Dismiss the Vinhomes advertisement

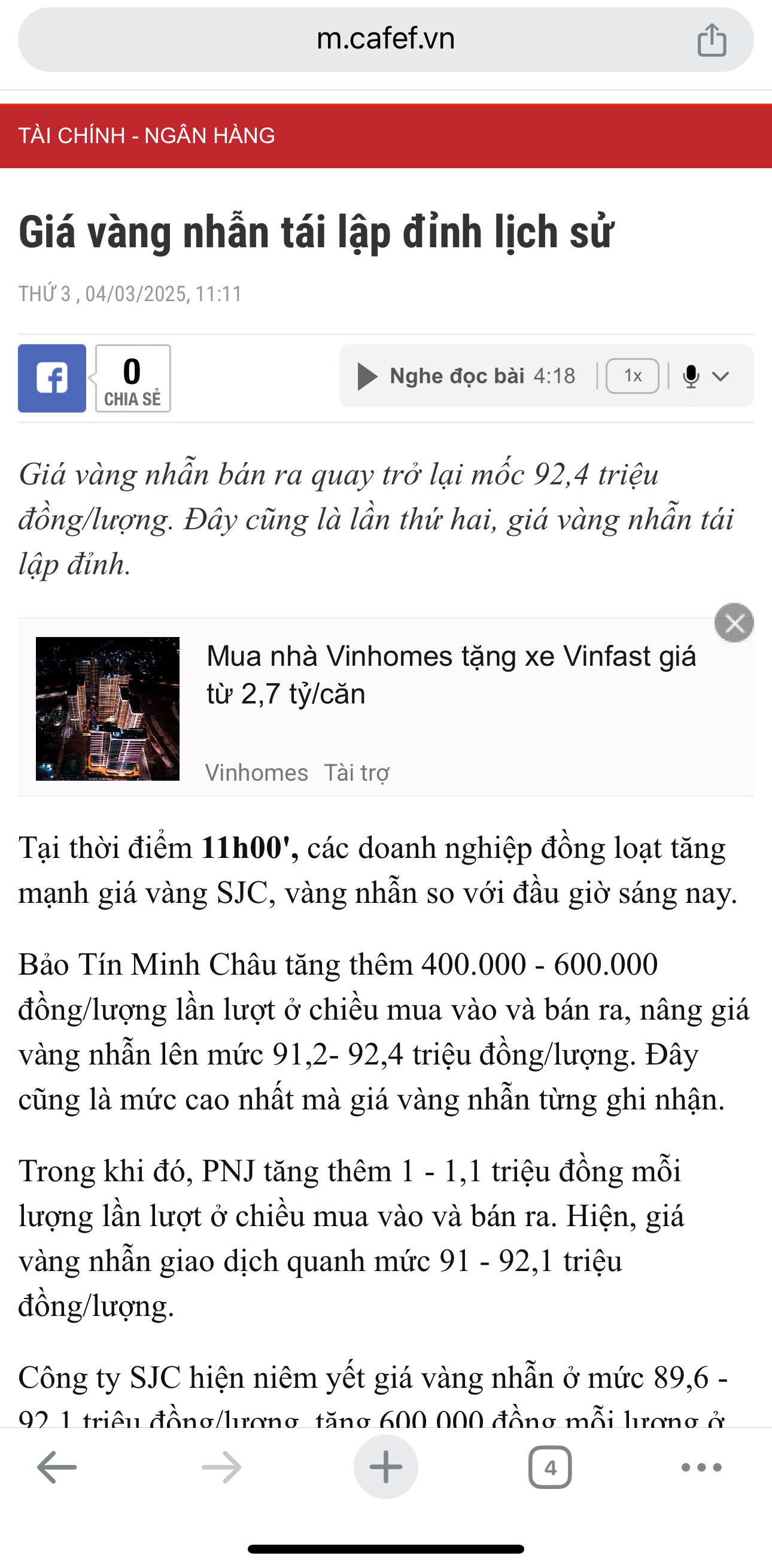(734, 623)
